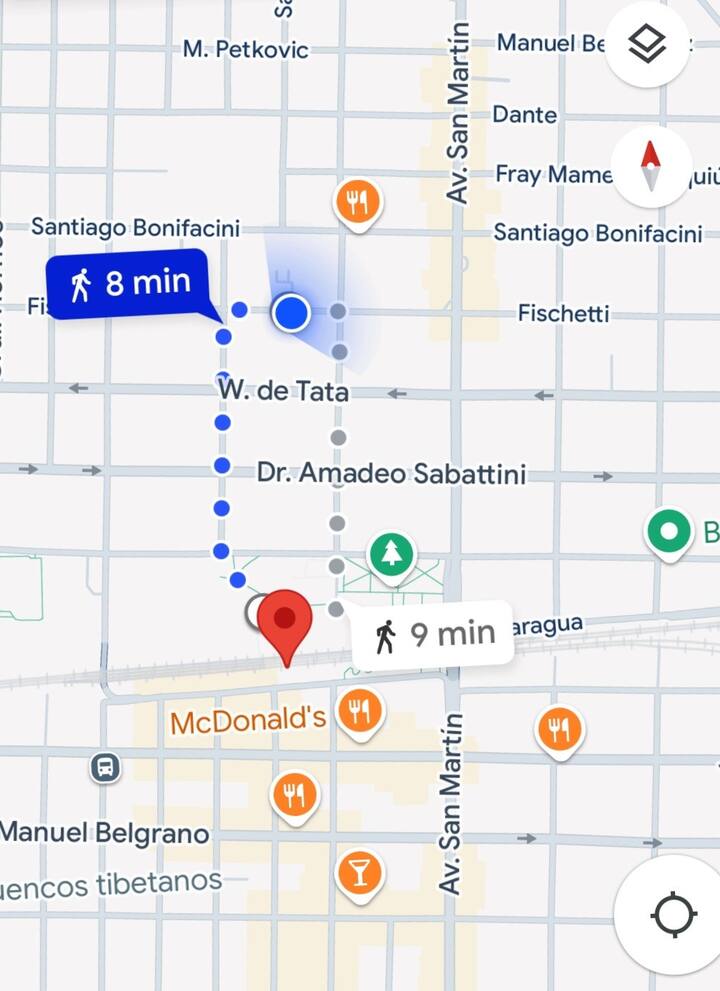This screenshot has width=720, height=991.
Task: Center map on my location
Action: 673,914
